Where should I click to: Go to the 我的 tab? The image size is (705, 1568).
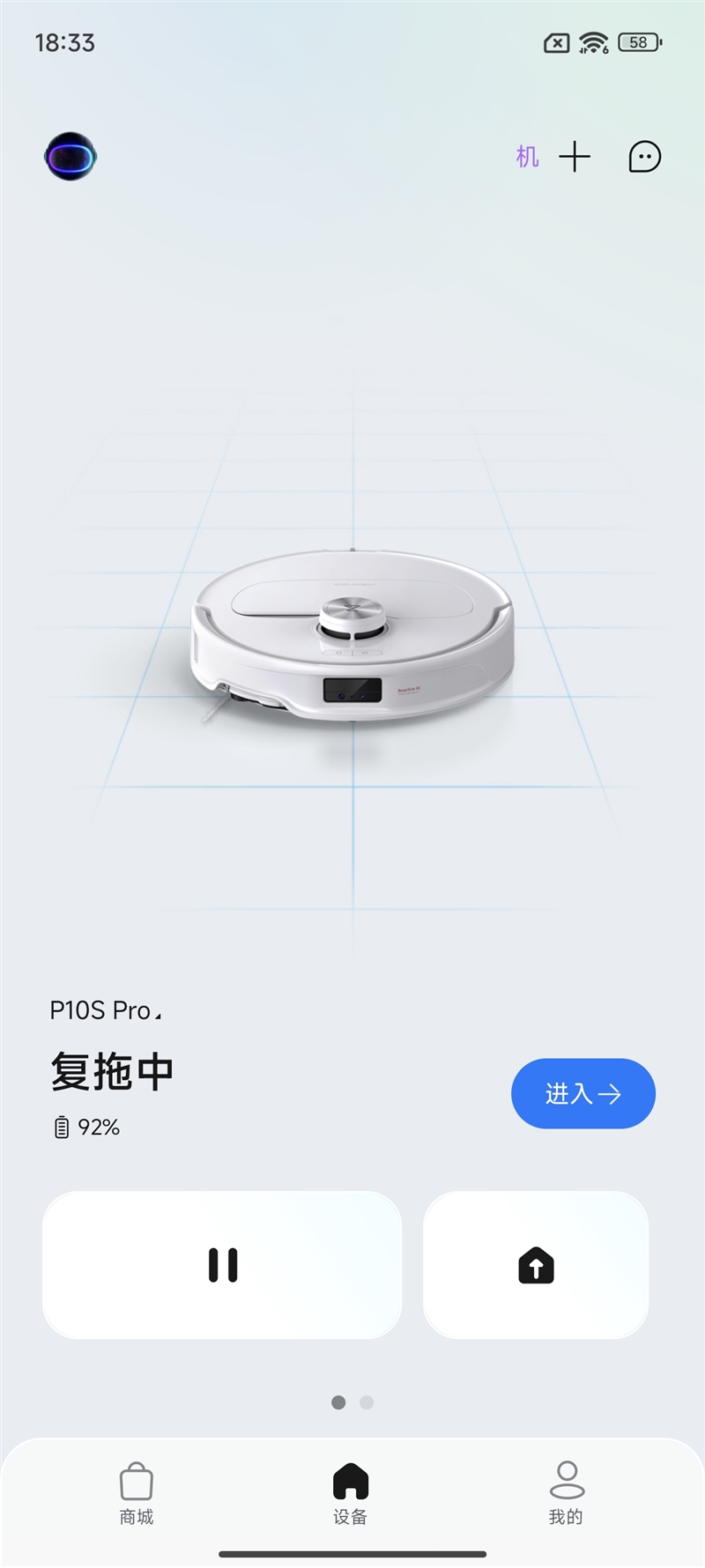click(x=566, y=1493)
